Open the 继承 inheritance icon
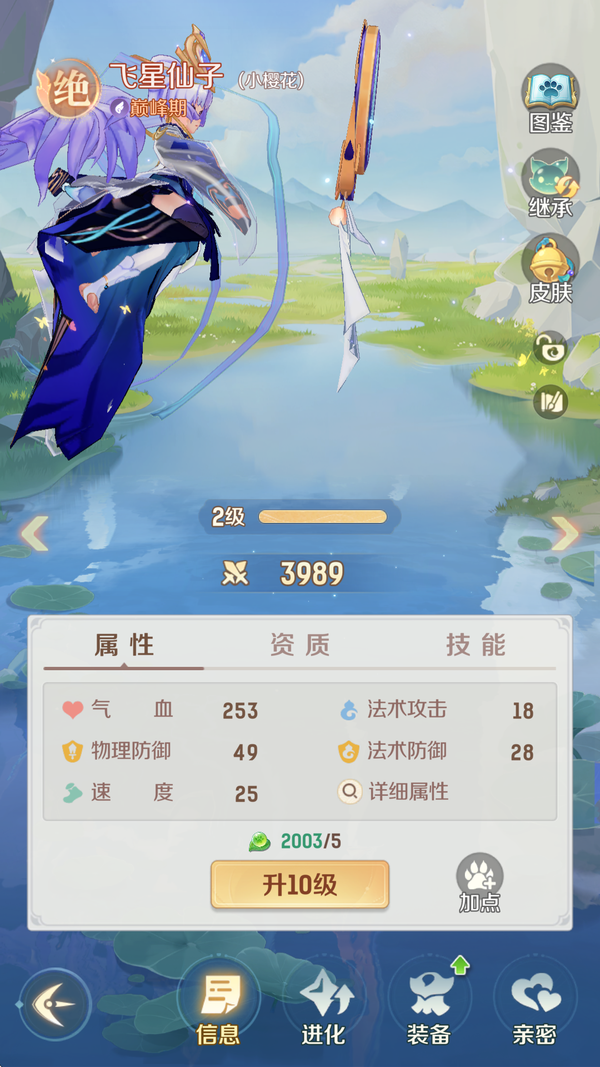 point(550,183)
